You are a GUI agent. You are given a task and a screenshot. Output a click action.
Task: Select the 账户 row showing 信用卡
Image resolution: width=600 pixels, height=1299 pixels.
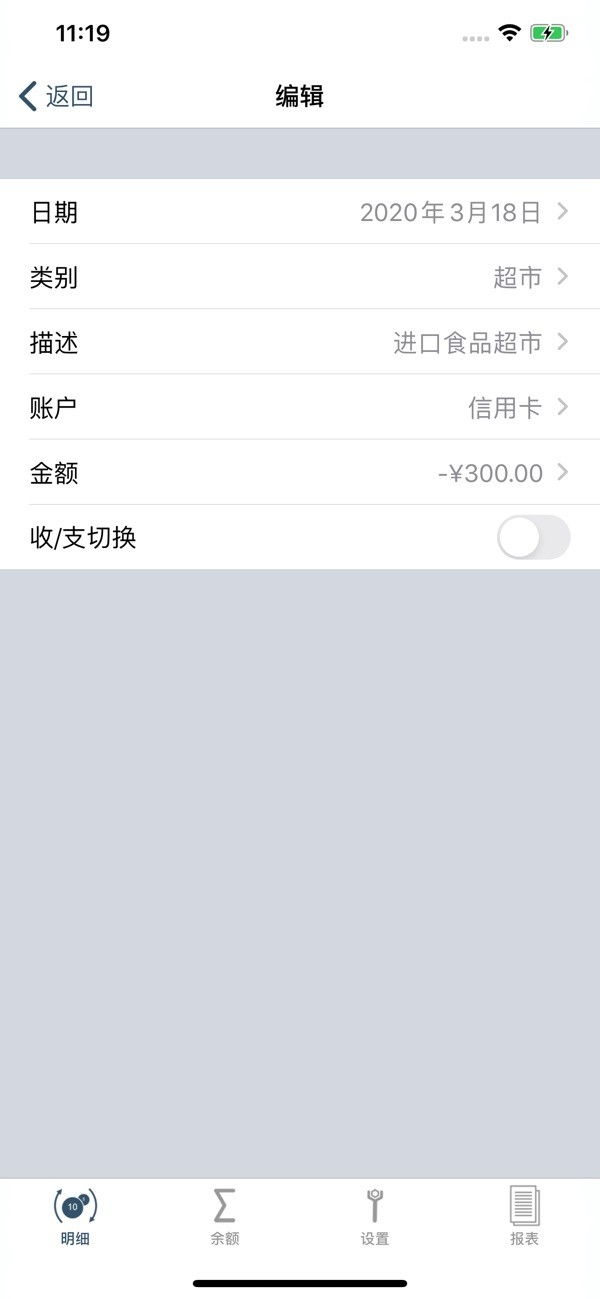click(300, 407)
